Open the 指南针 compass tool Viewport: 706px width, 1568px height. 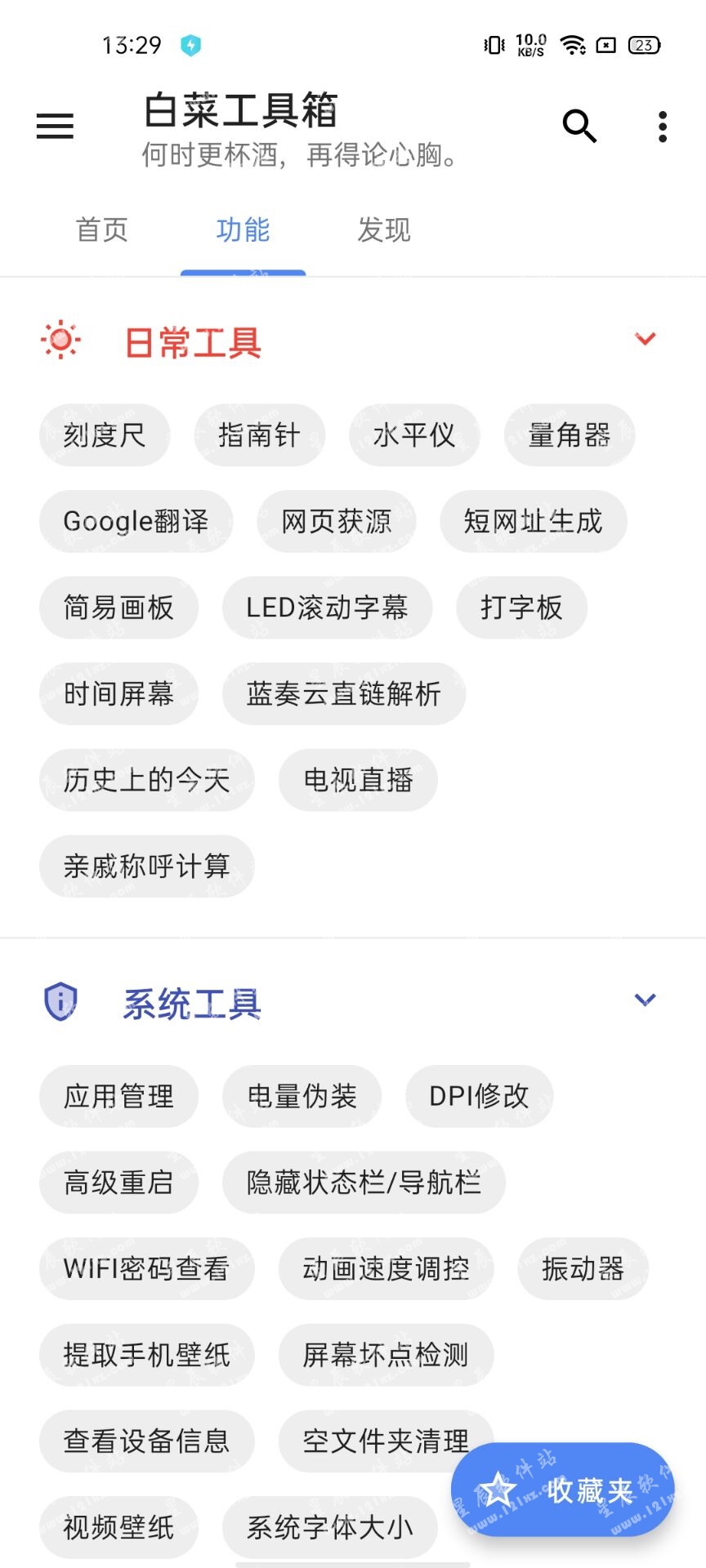[x=259, y=435]
